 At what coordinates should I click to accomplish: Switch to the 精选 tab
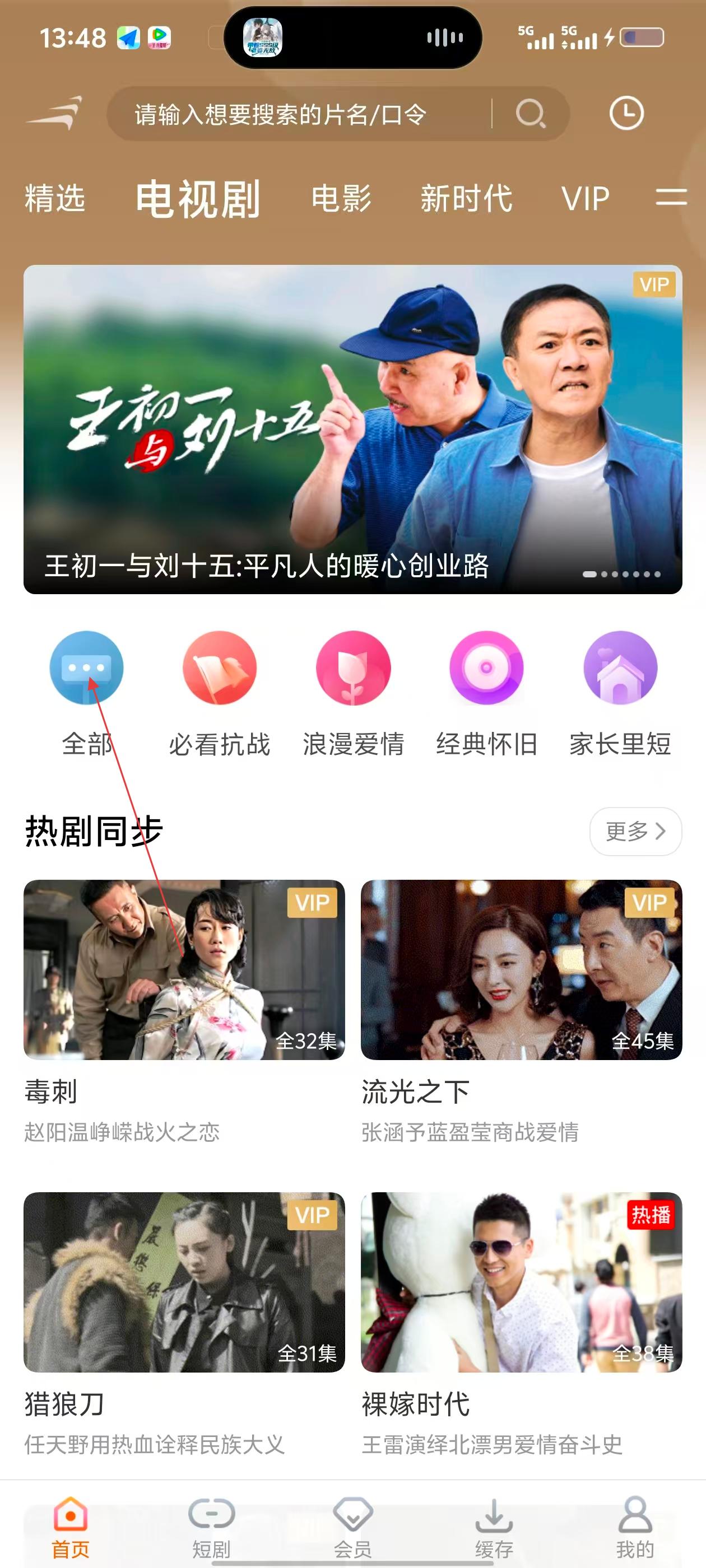55,199
